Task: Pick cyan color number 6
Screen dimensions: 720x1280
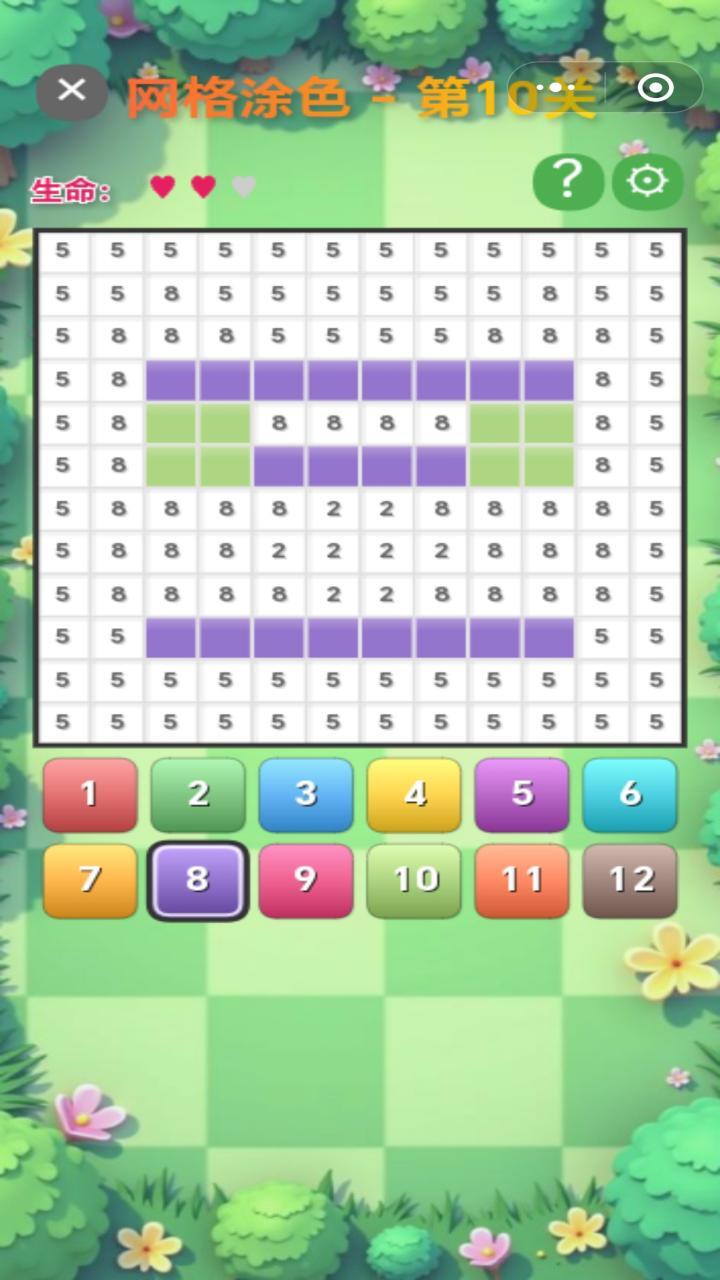Action: tap(630, 795)
